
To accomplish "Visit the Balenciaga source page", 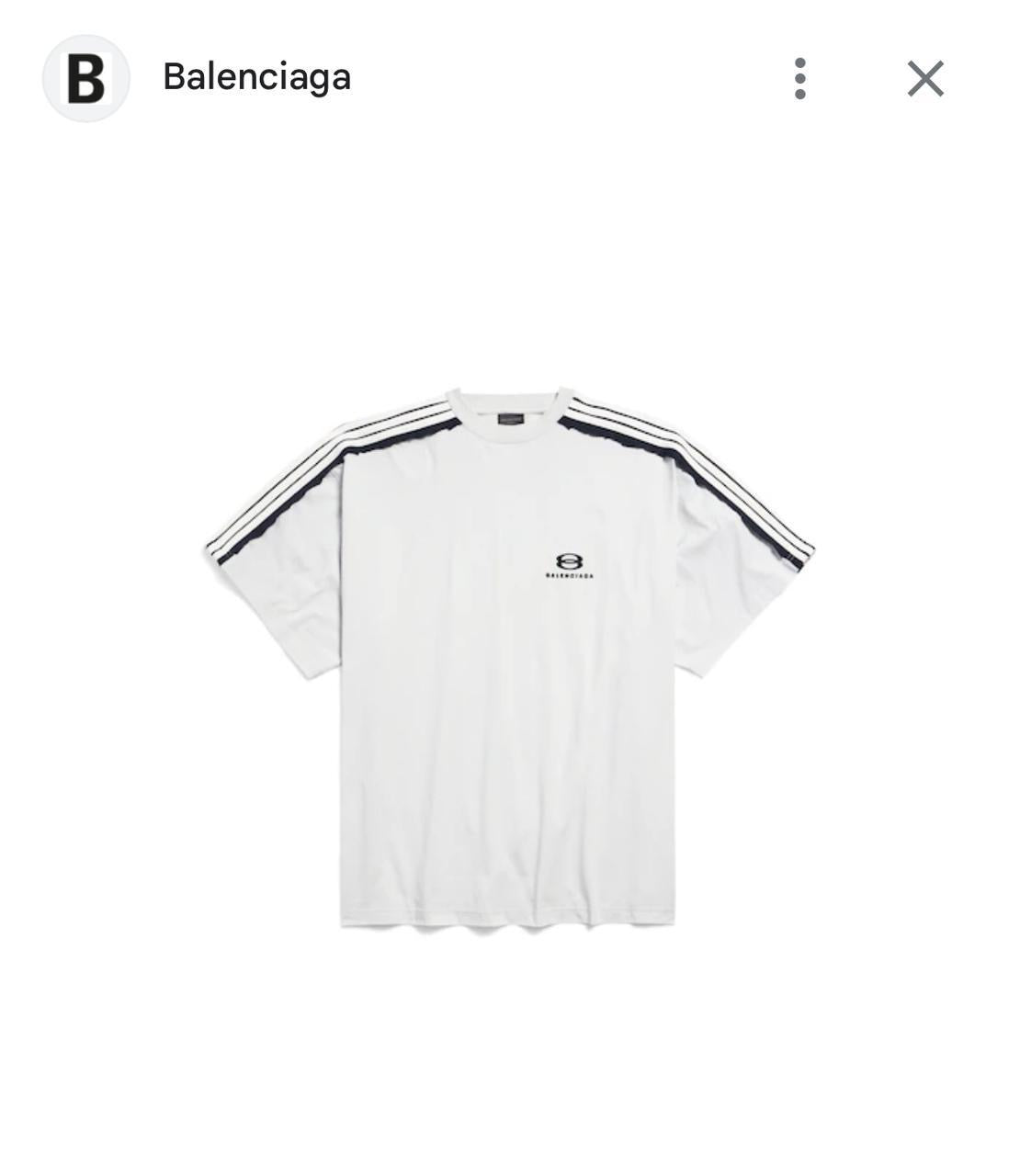I will (256, 77).
